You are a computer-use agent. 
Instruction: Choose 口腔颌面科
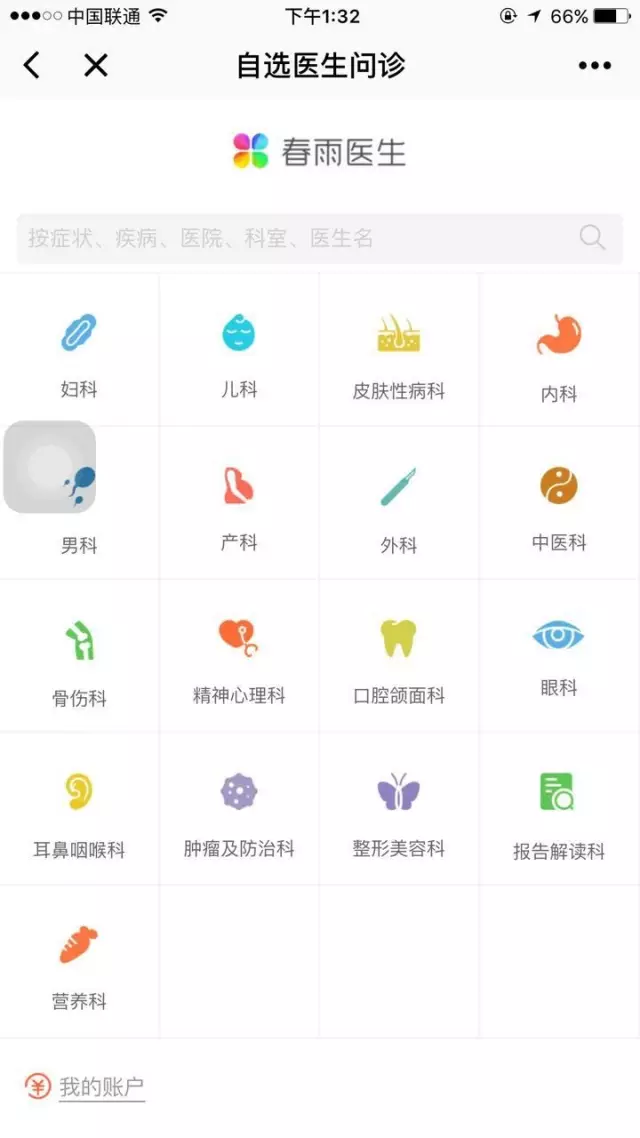(398, 656)
